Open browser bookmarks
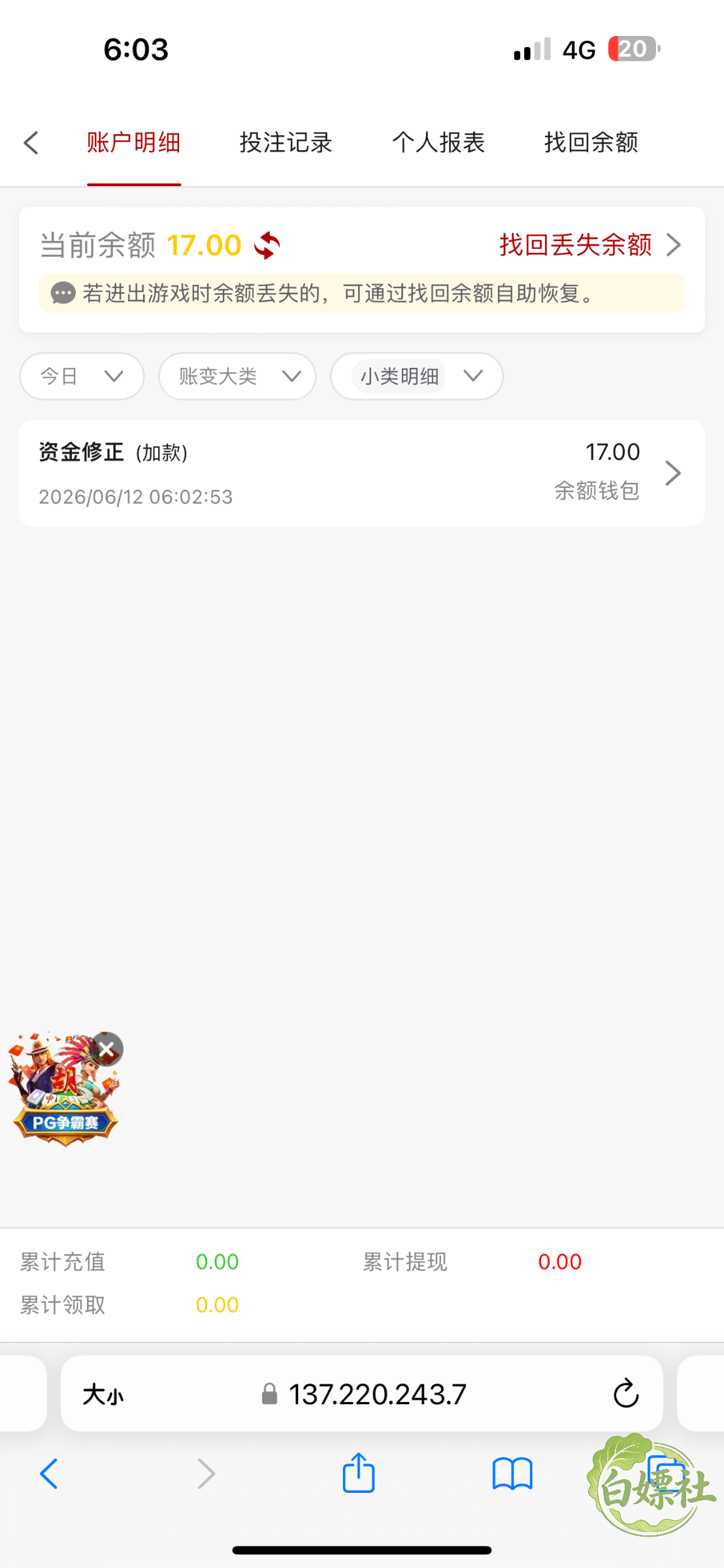The image size is (724, 1568). [x=512, y=1474]
